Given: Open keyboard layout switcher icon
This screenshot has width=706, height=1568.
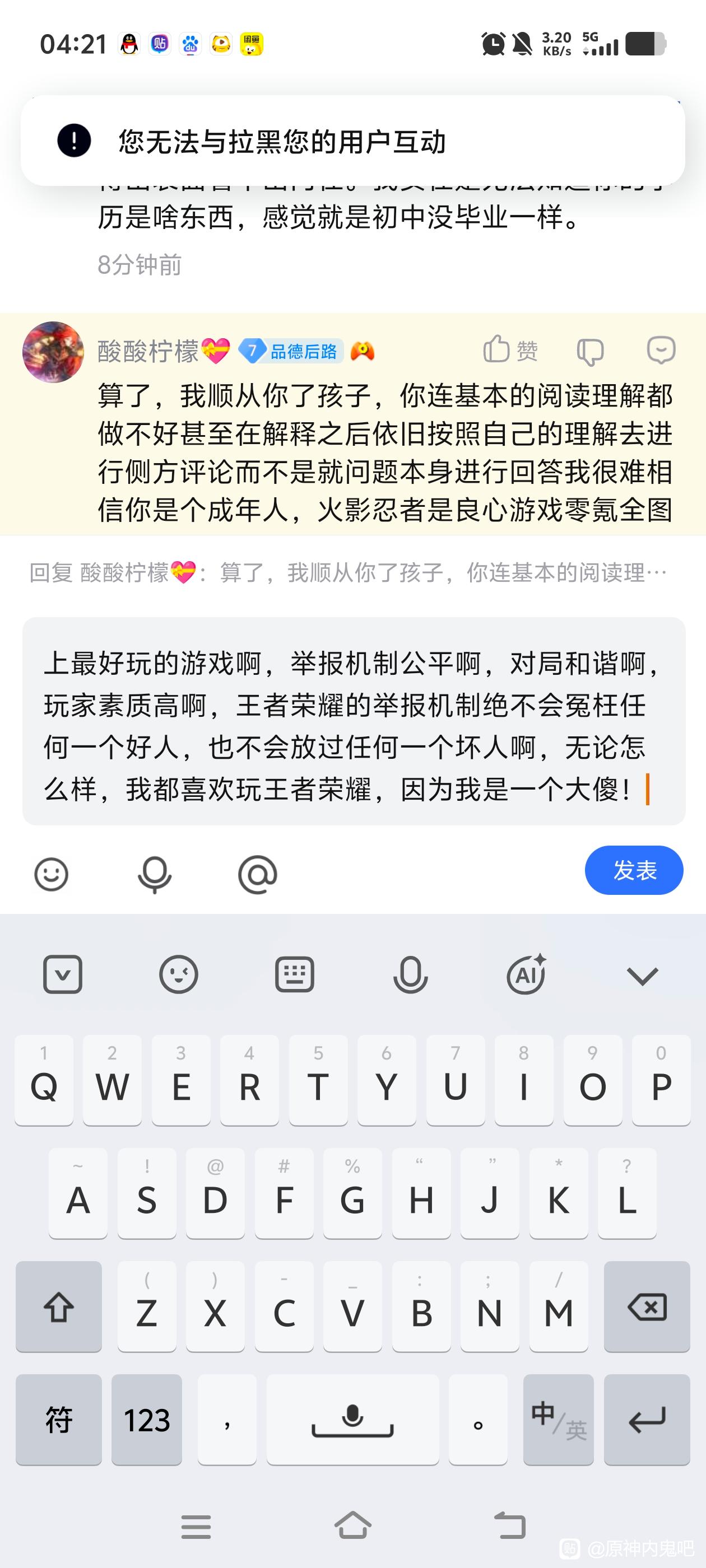Looking at the screenshot, I should coord(294,974).
